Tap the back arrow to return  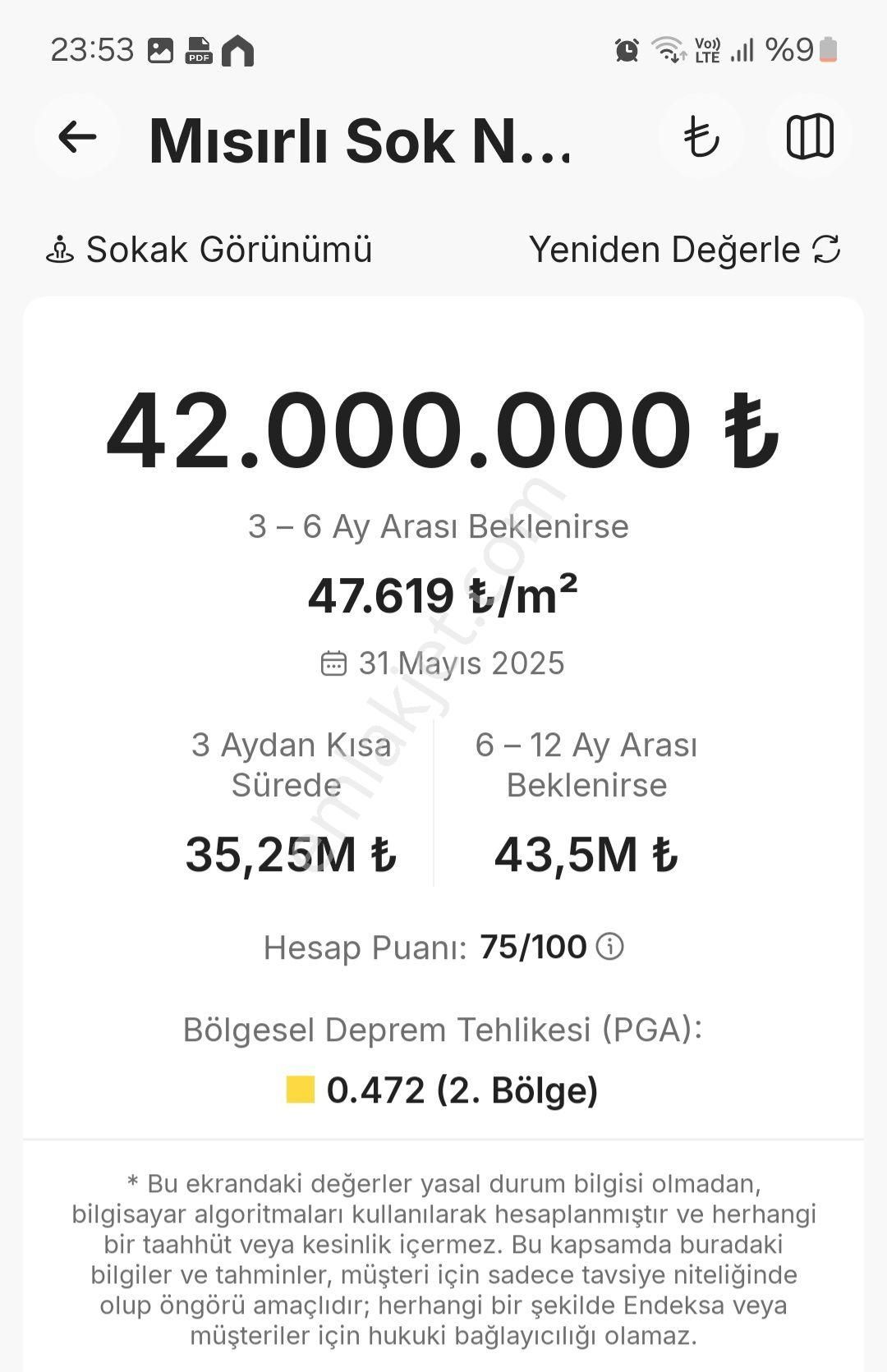click(76, 136)
